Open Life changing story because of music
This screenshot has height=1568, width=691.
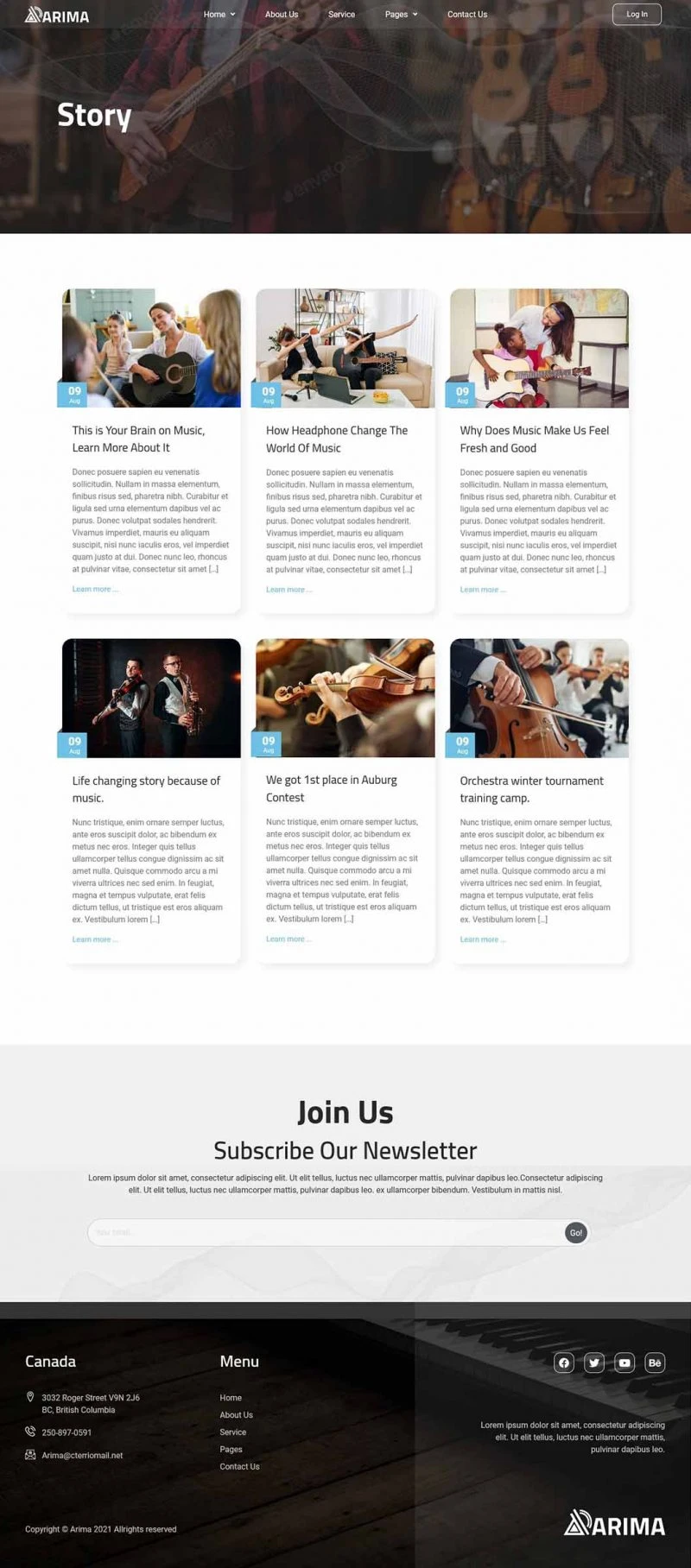pyautogui.click(x=146, y=789)
